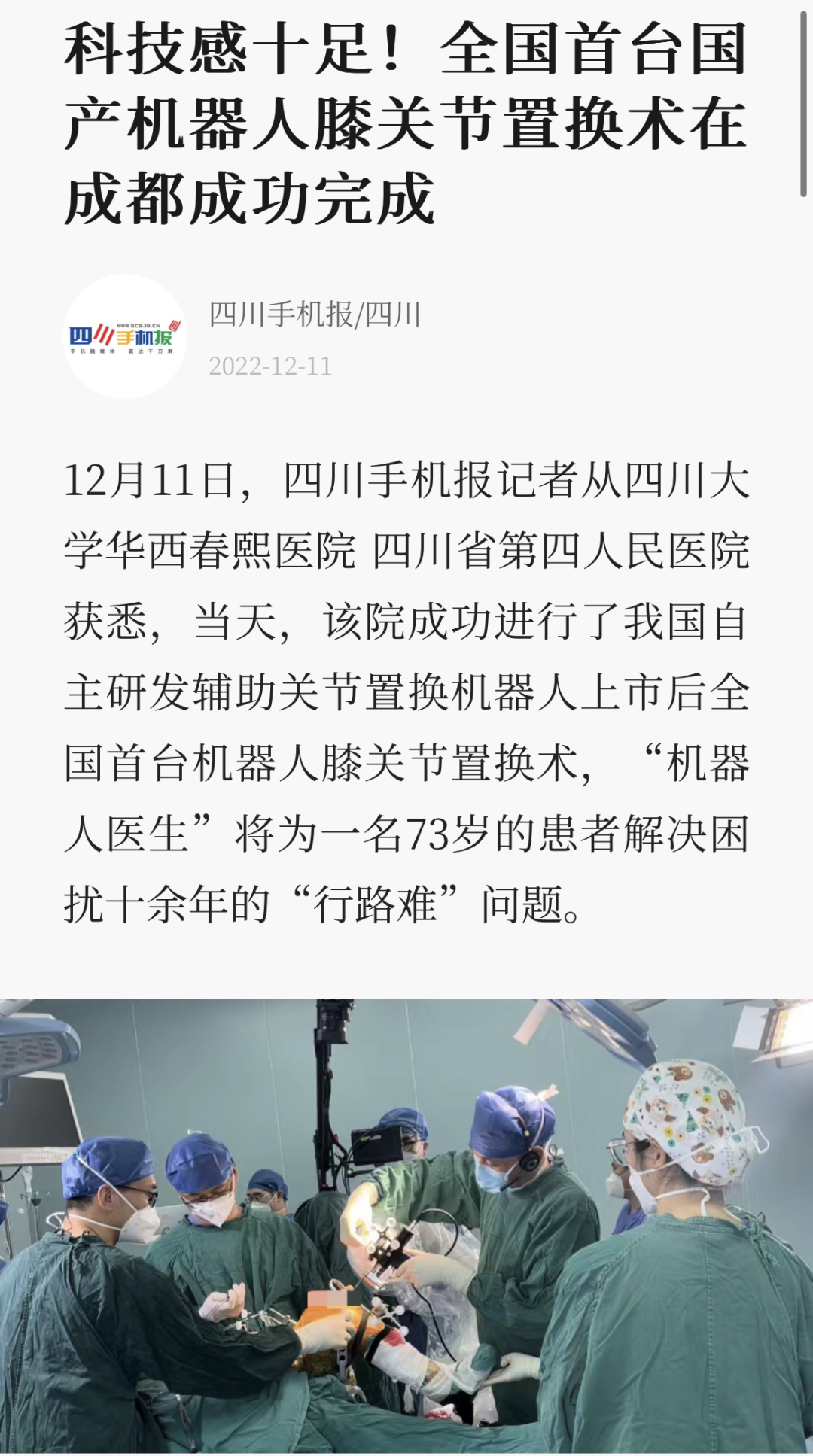Open the 四川手机报/四川 source name
Viewport: 813px width, 1456px height.
click(x=314, y=315)
